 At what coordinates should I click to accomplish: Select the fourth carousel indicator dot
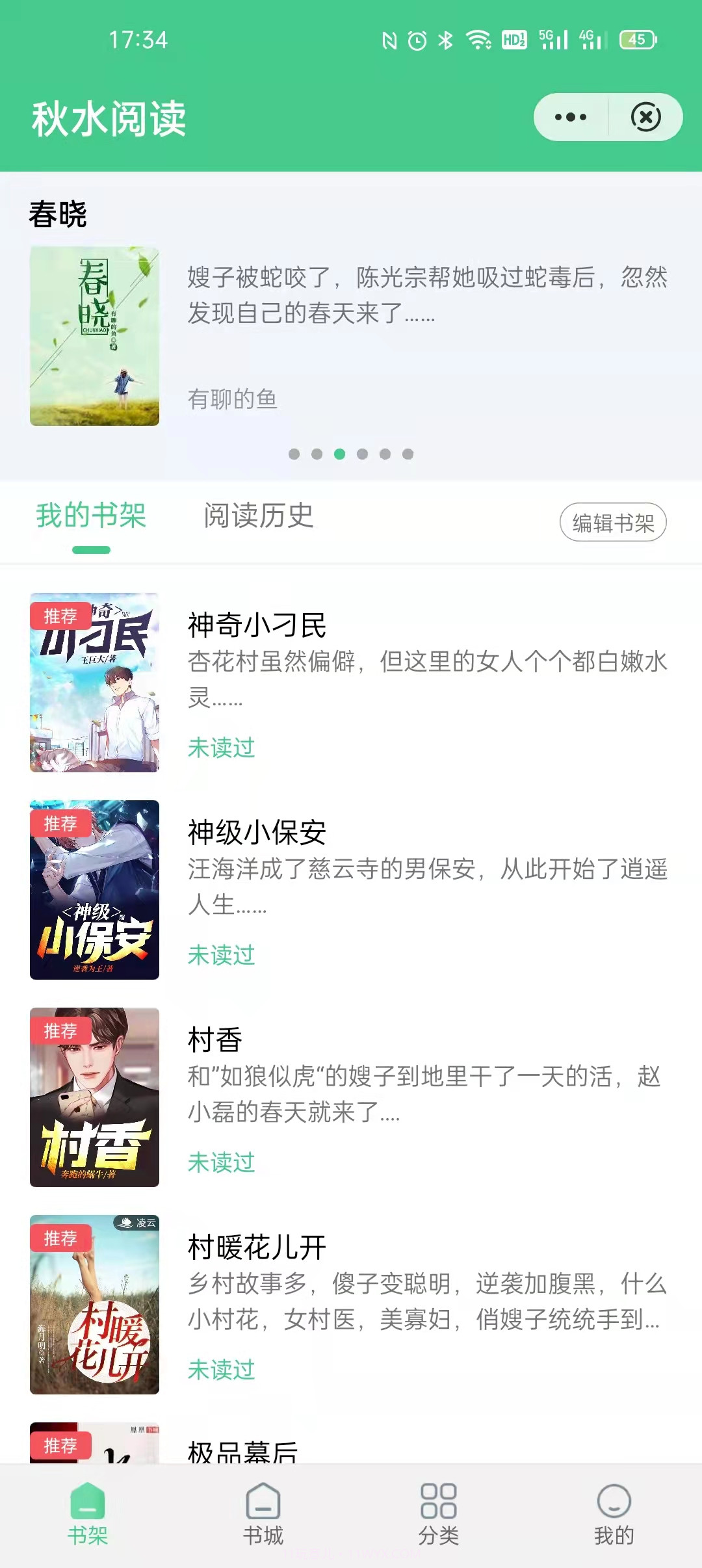tap(361, 454)
